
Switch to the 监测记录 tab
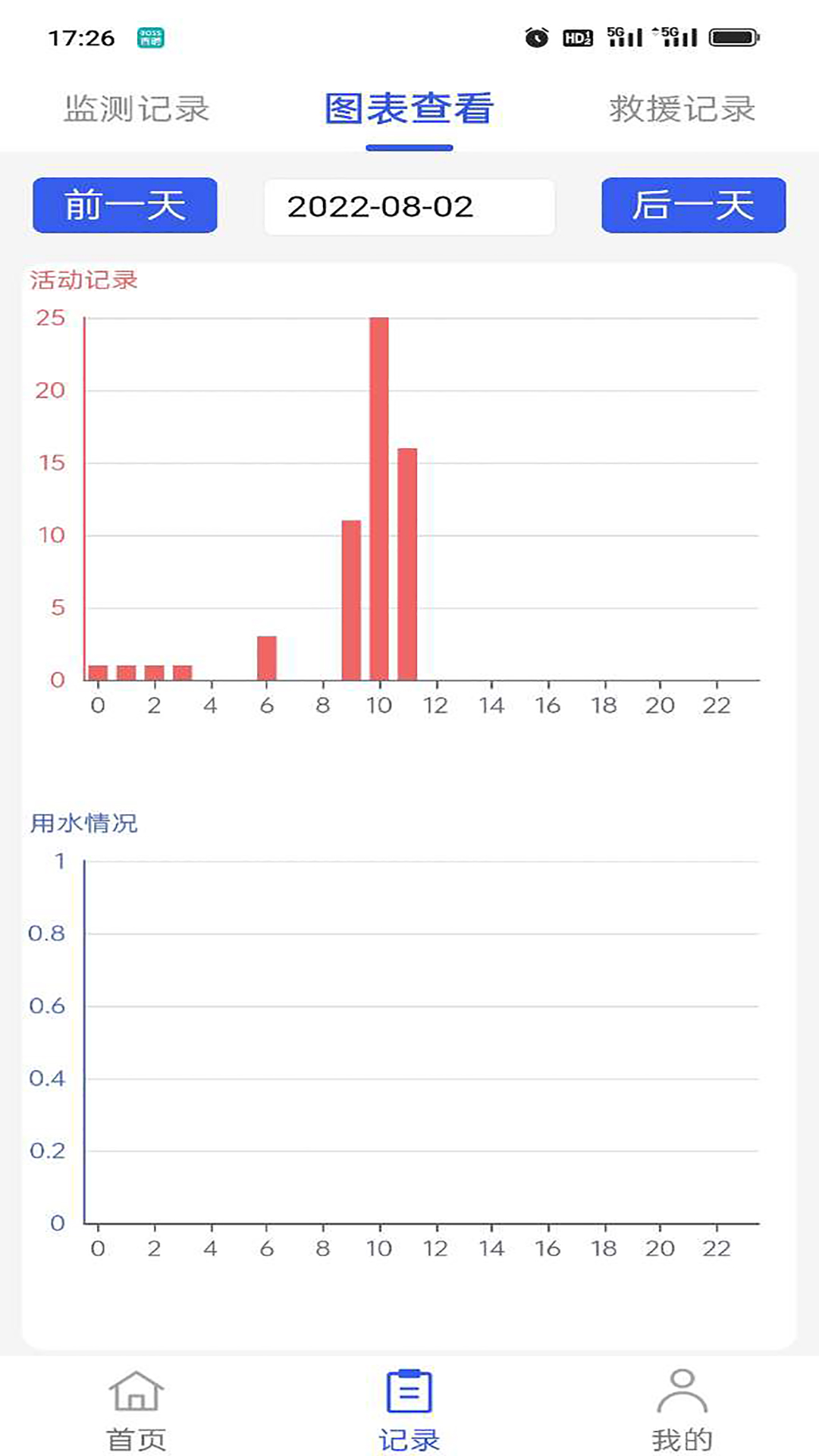point(139,108)
